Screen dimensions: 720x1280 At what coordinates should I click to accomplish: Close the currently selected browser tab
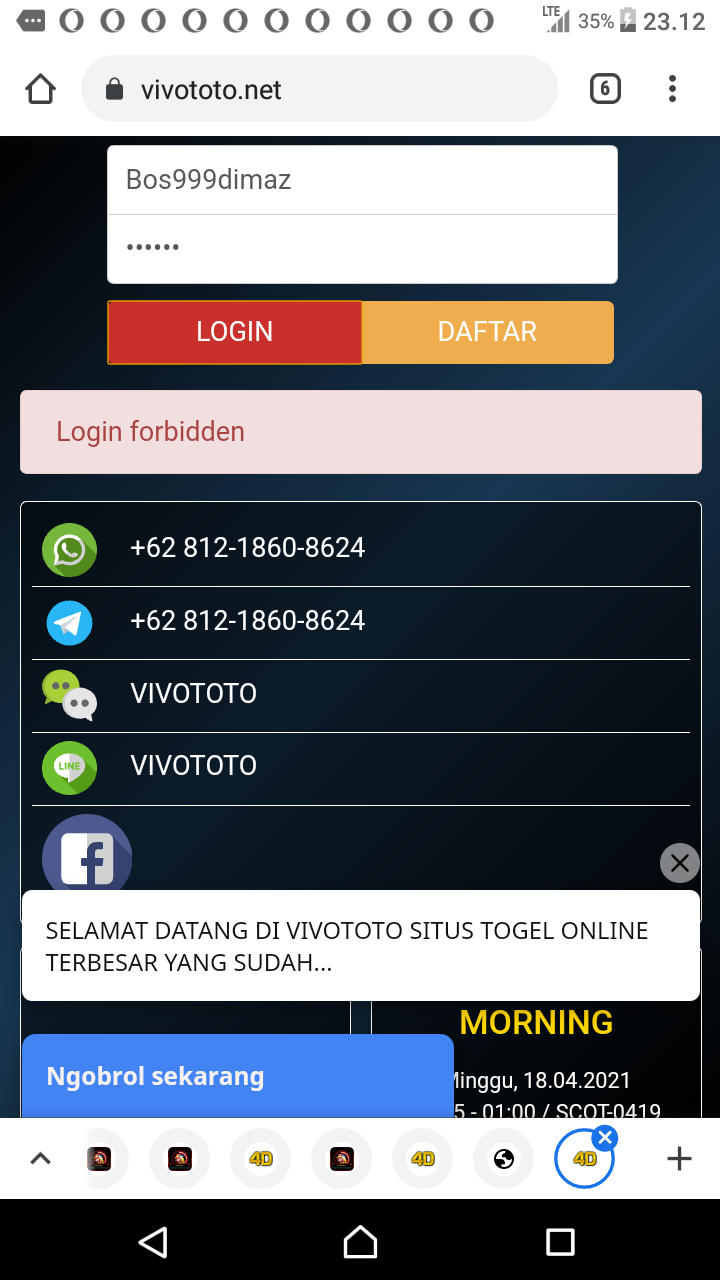coord(604,1138)
